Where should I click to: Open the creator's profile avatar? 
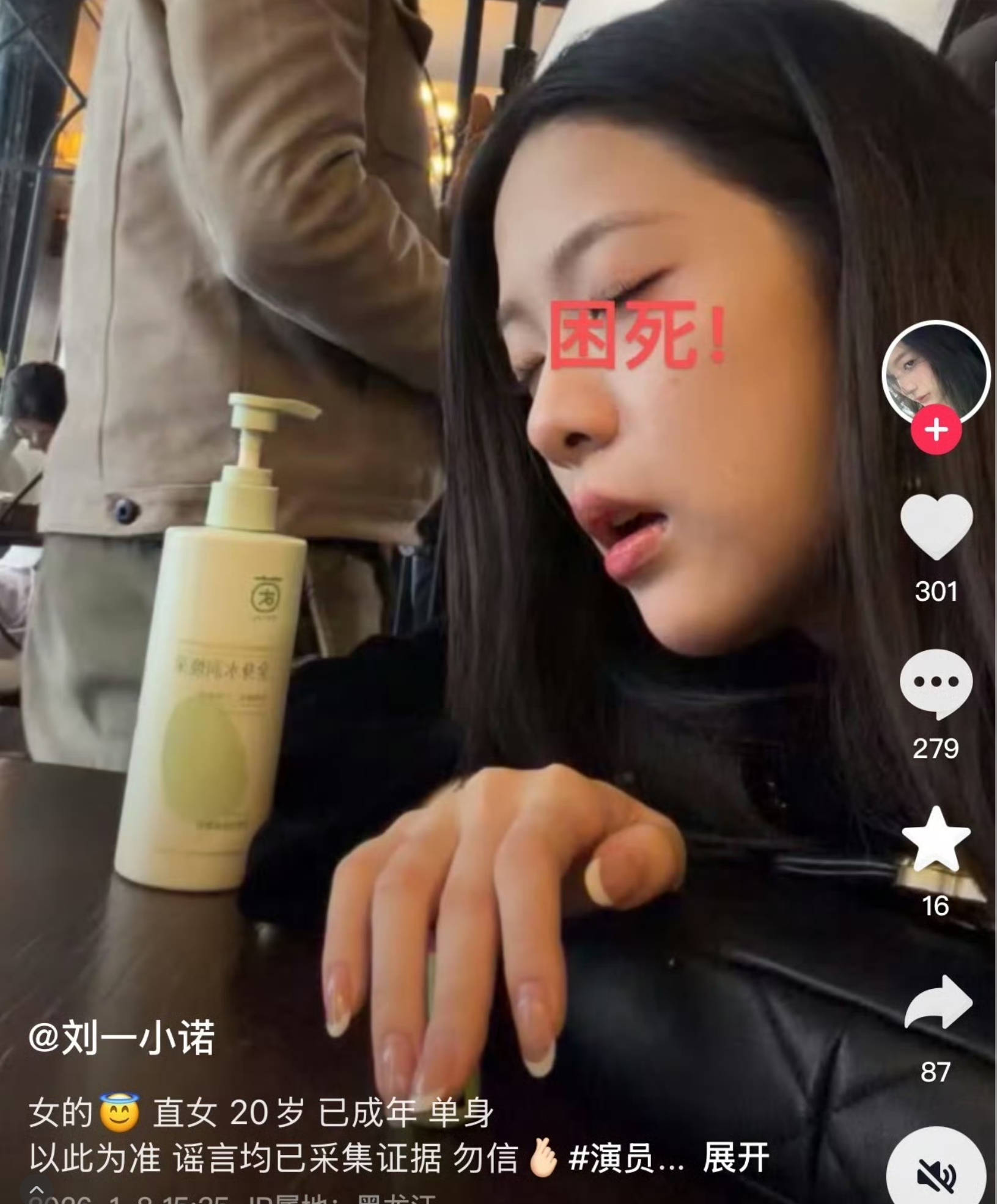click(x=935, y=372)
